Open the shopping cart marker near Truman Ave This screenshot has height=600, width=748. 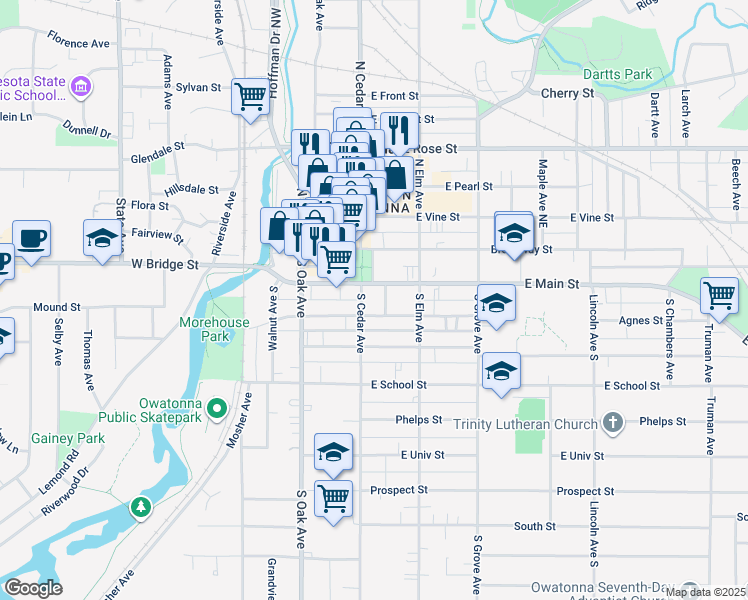pos(719,295)
